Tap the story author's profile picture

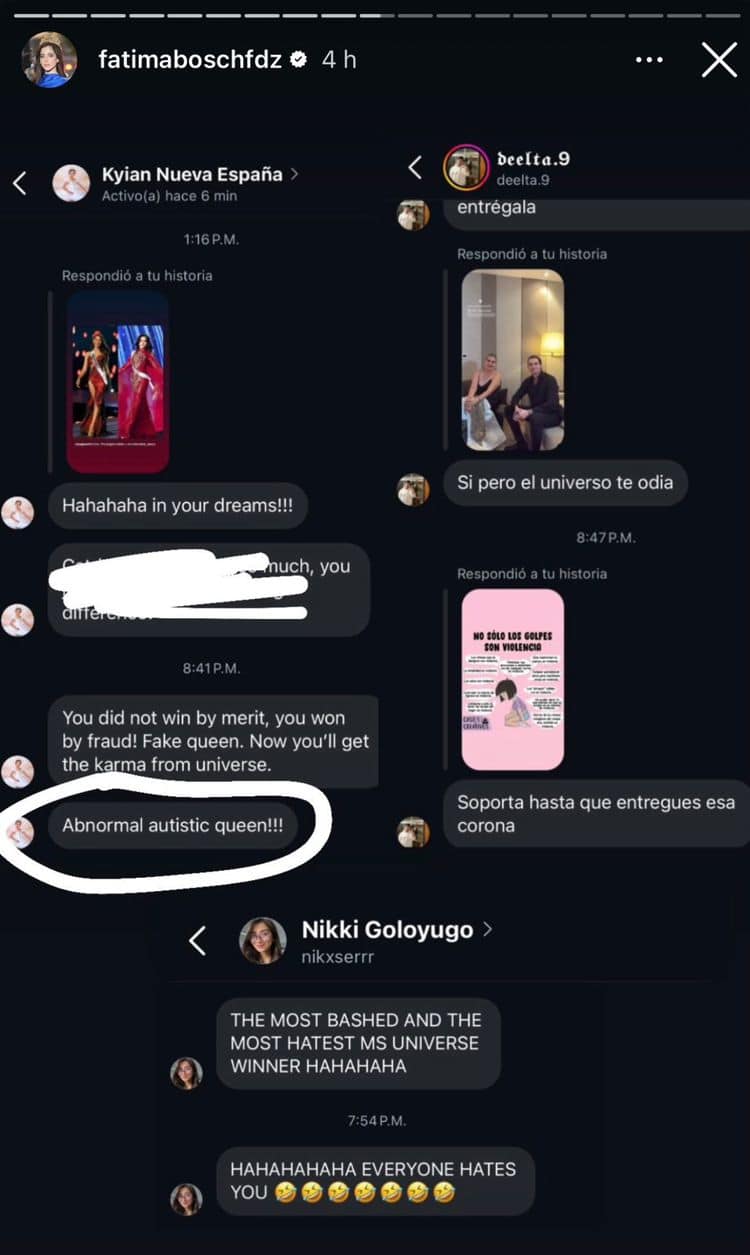(x=49, y=60)
